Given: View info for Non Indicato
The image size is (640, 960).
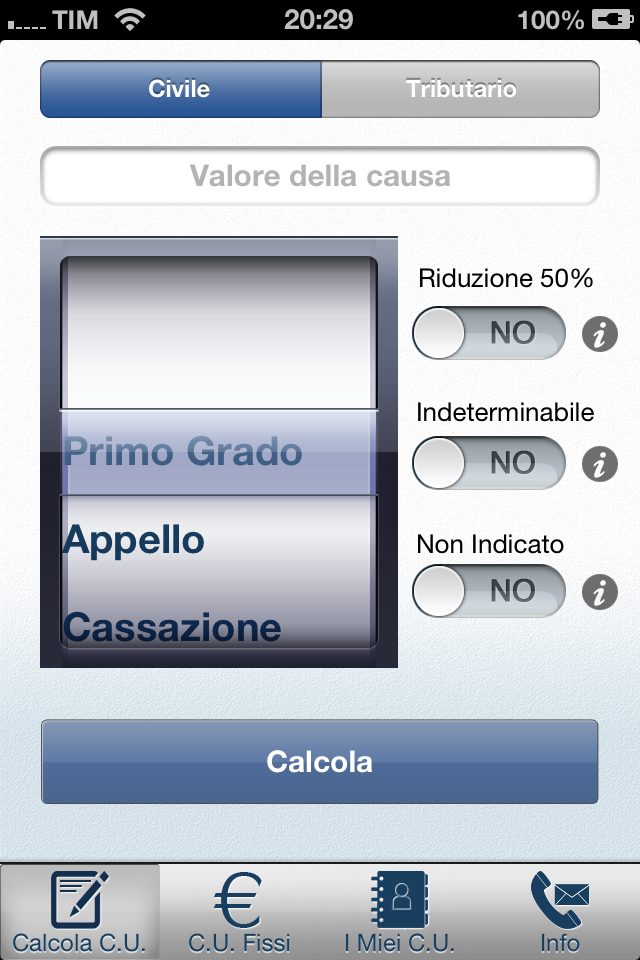Looking at the screenshot, I should click(x=600, y=592).
